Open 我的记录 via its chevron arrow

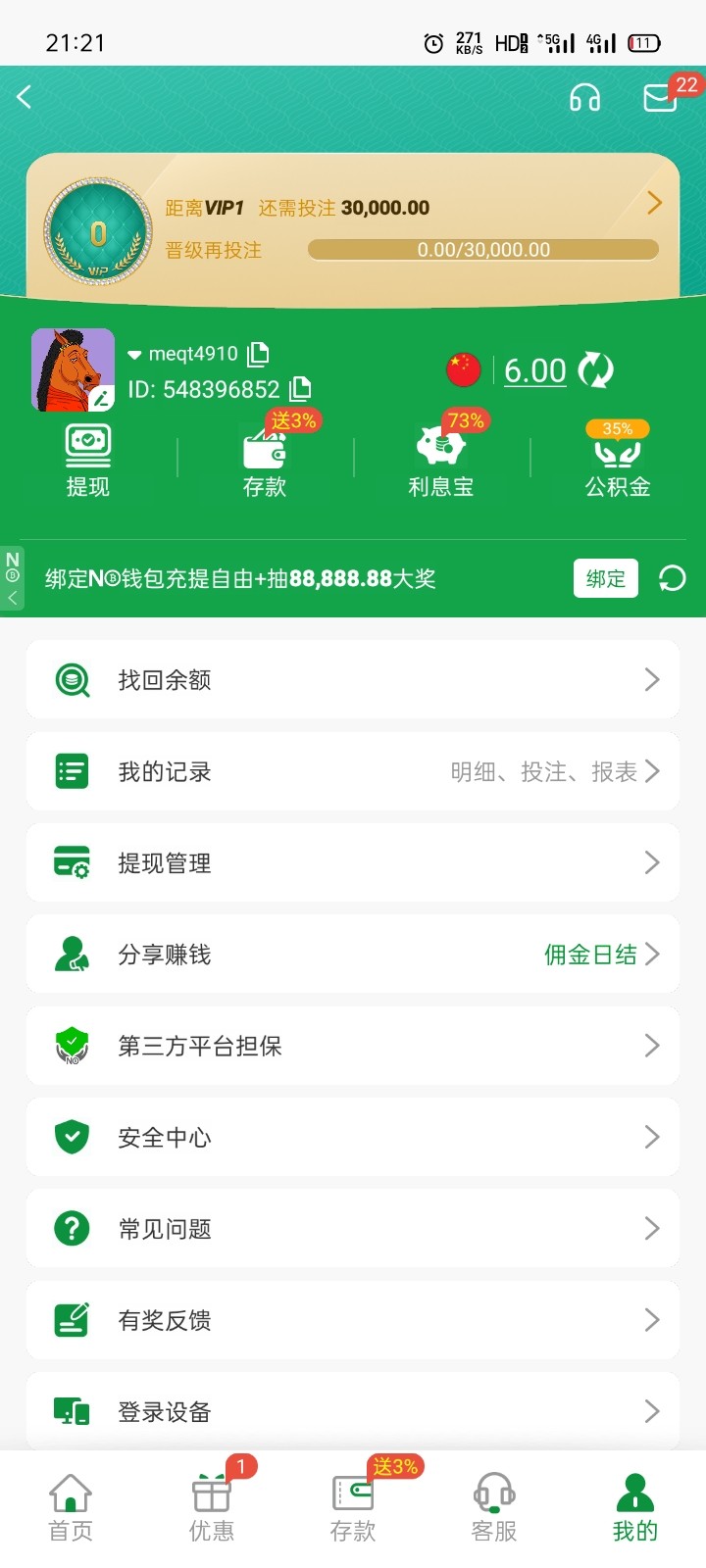[x=652, y=771]
